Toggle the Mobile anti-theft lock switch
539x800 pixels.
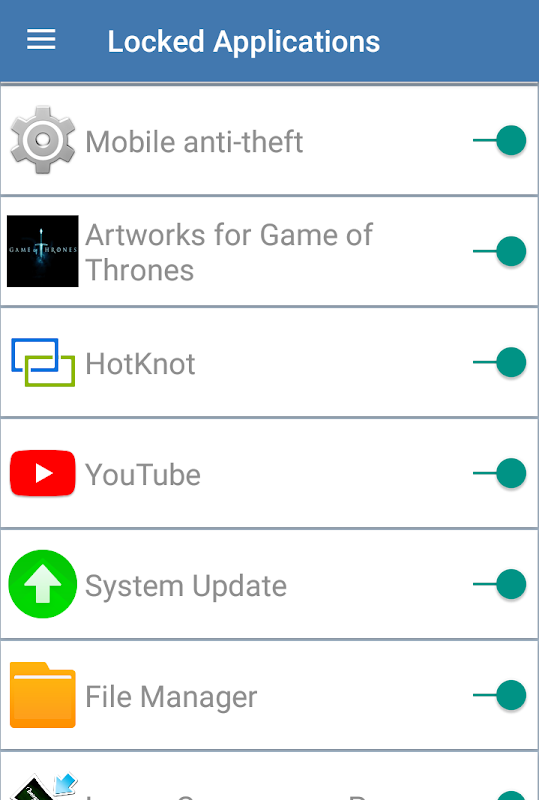point(500,140)
